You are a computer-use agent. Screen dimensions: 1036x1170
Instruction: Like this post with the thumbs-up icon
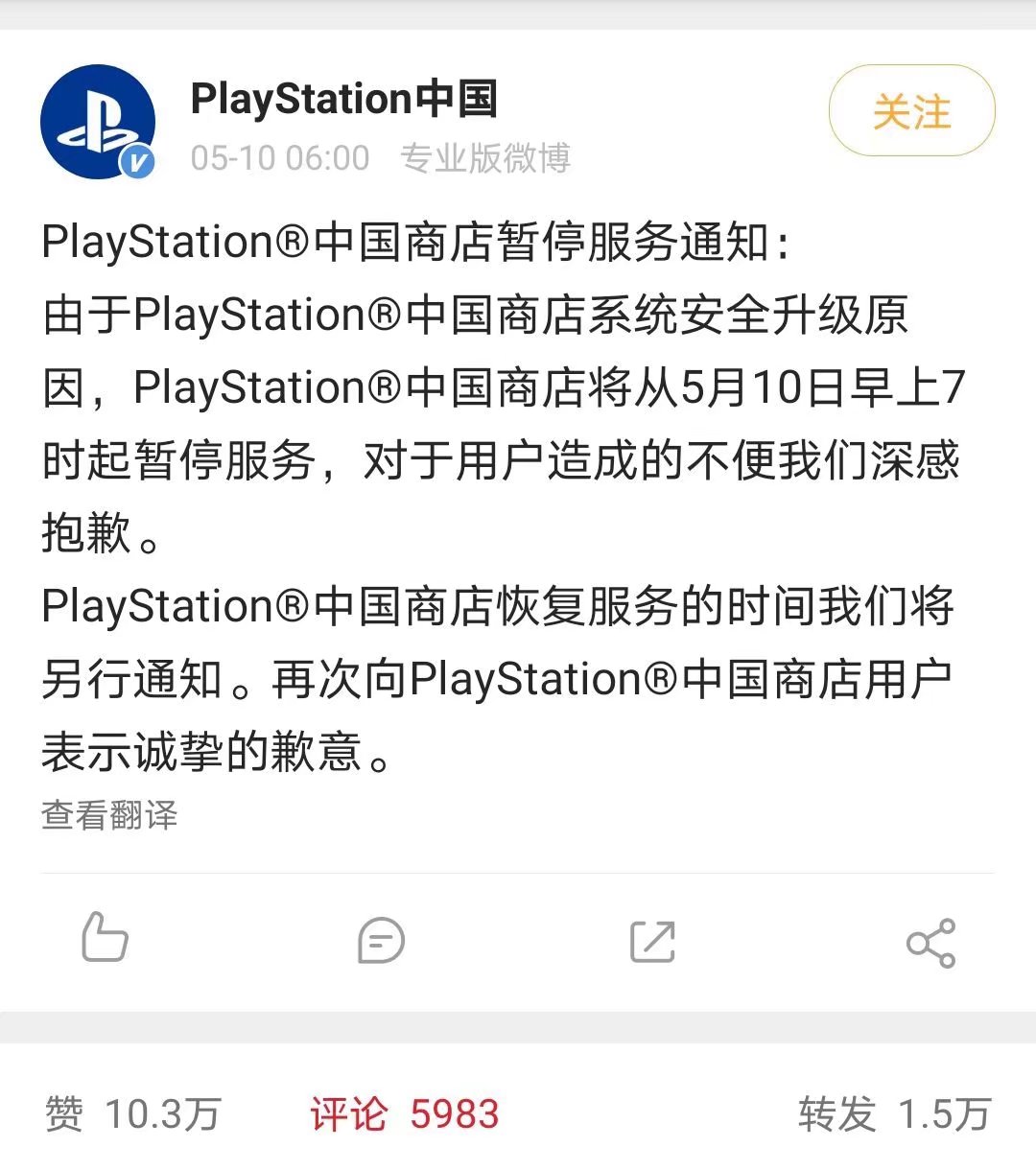click(x=105, y=939)
